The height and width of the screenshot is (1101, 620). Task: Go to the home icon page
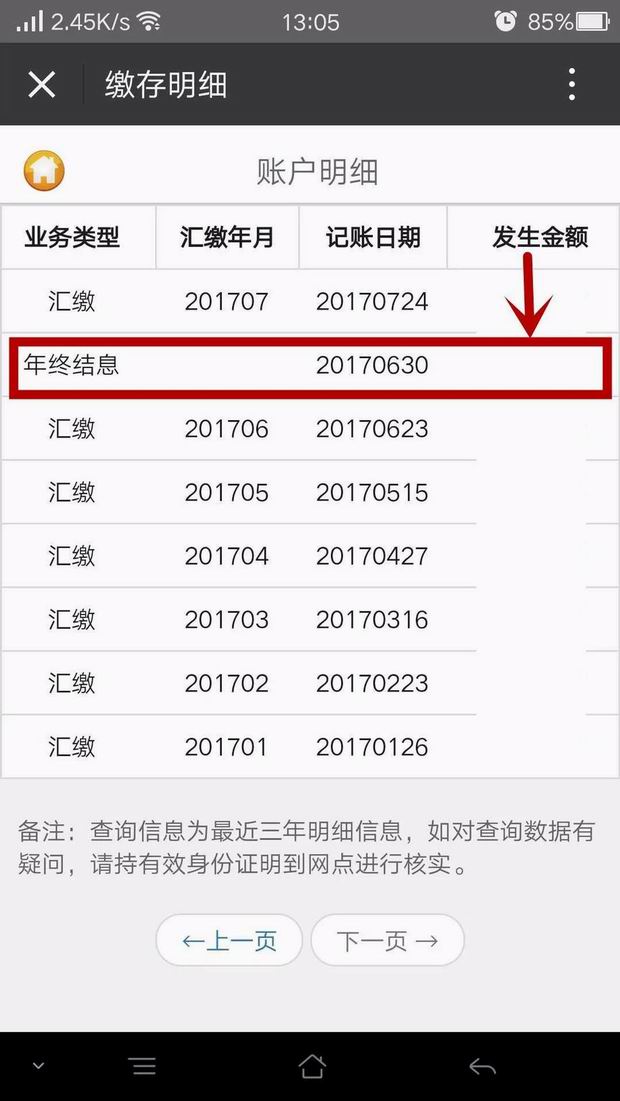tap(44, 171)
